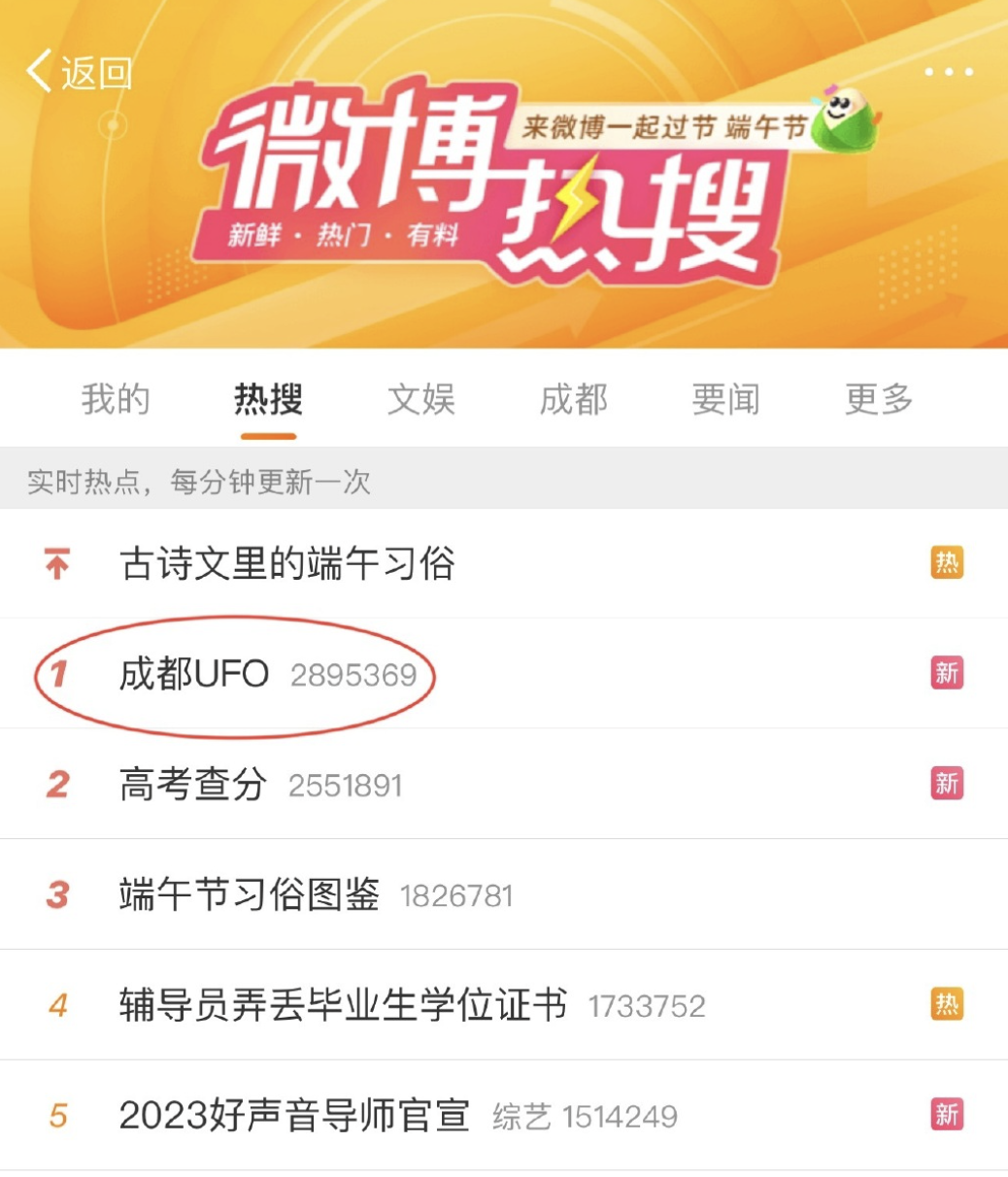The width and height of the screenshot is (1008, 1177).
Task: Switch to the 文娱 tab
Action: tap(420, 399)
